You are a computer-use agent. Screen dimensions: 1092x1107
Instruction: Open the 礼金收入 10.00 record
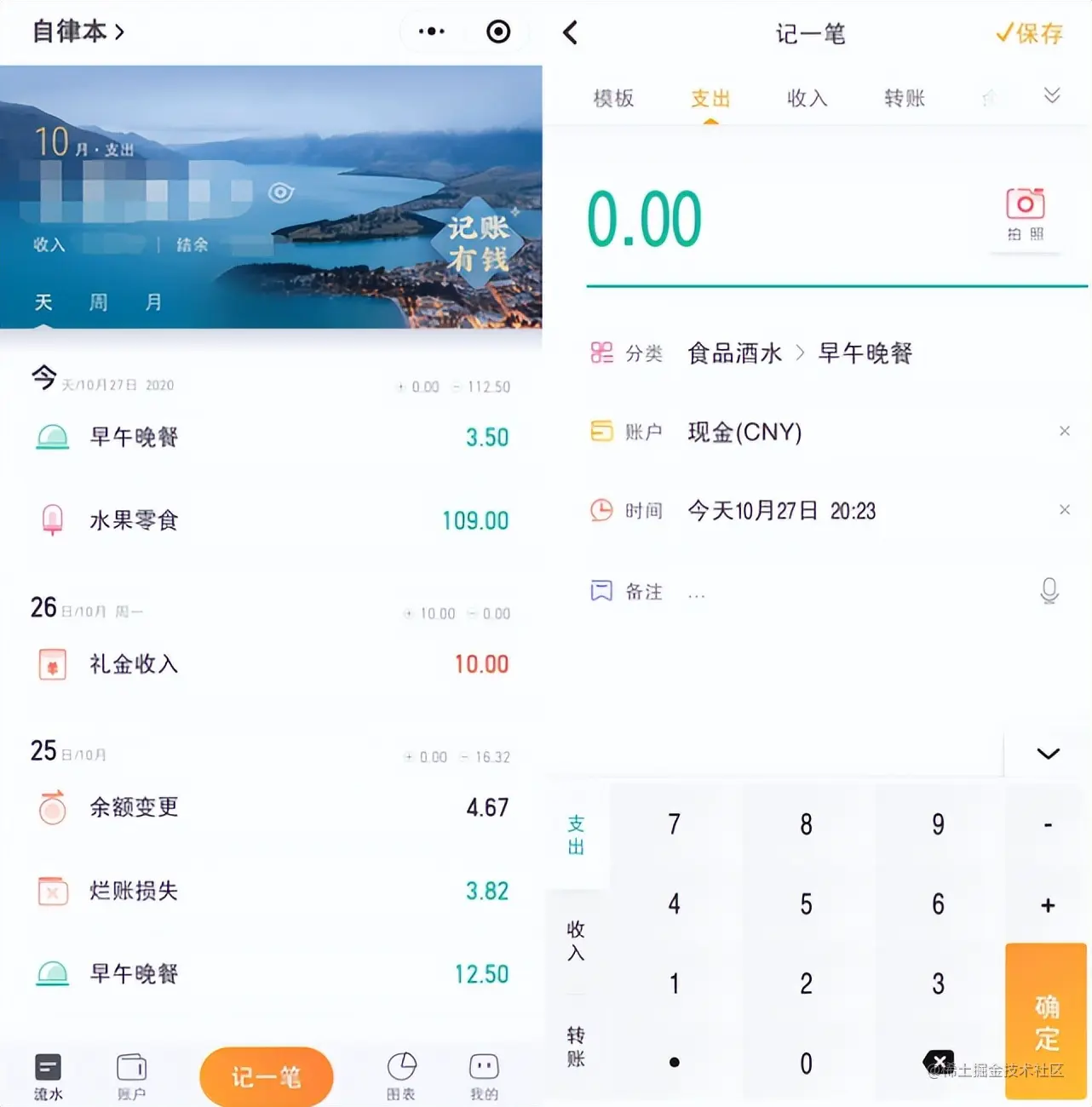click(271, 664)
